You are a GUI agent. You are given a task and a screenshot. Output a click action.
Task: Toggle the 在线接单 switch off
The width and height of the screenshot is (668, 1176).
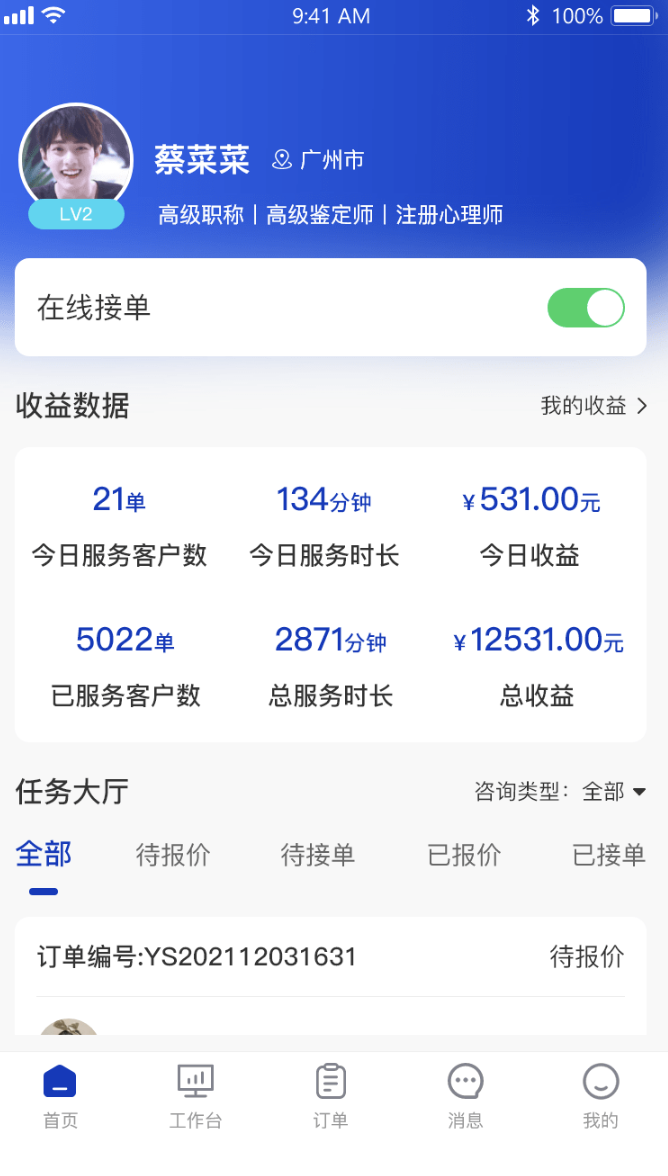pyautogui.click(x=585, y=308)
